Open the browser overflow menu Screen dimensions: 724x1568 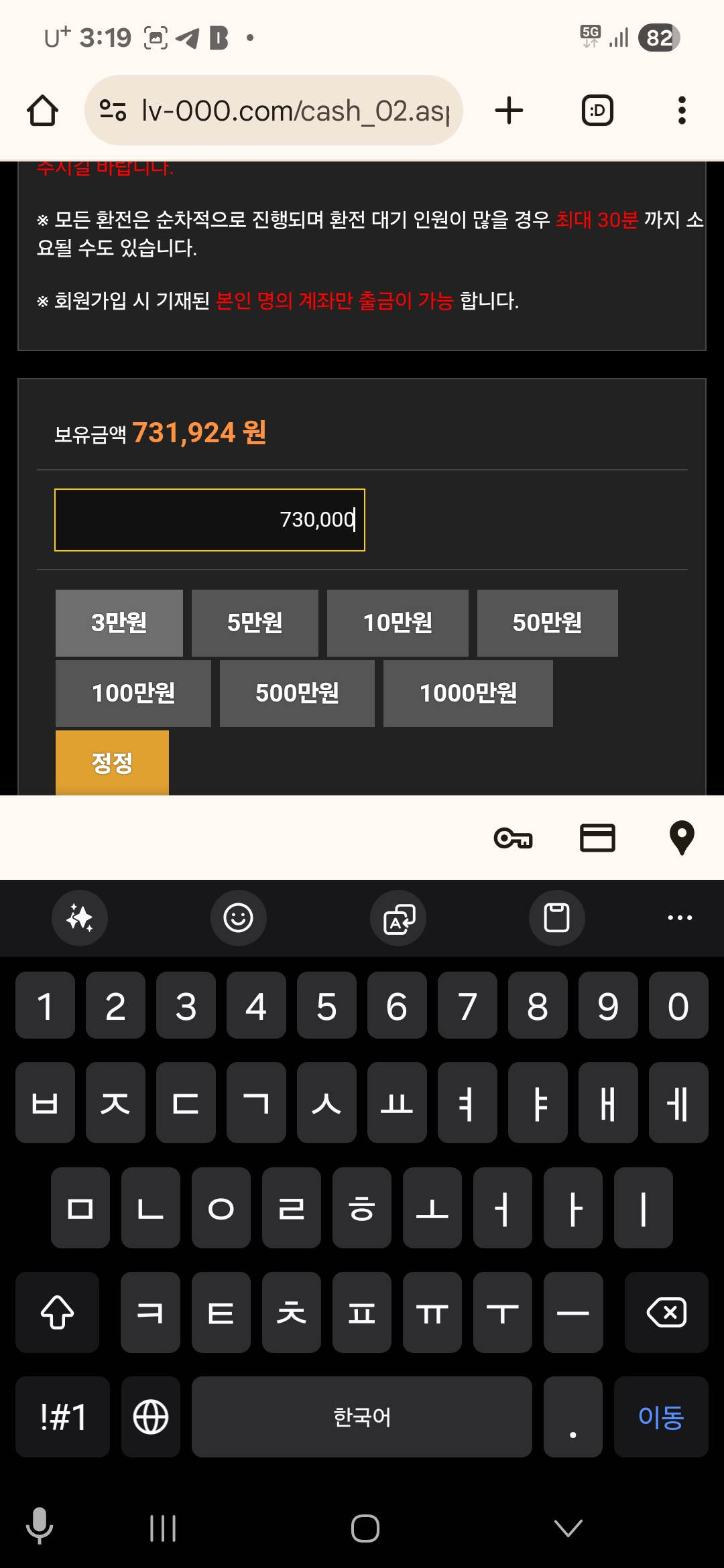[x=682, y=111]
